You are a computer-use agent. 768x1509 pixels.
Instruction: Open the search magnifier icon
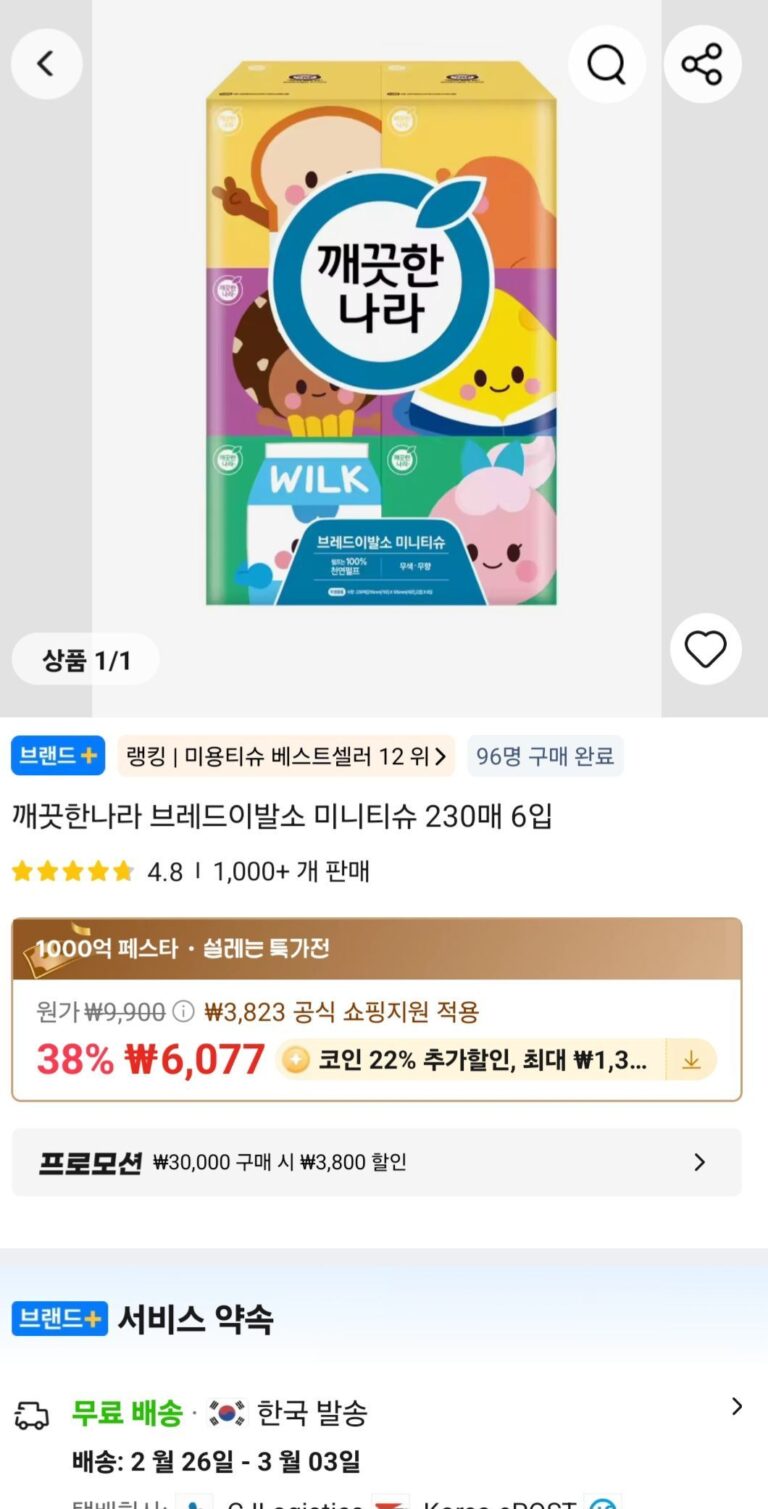tap(606, 64)
